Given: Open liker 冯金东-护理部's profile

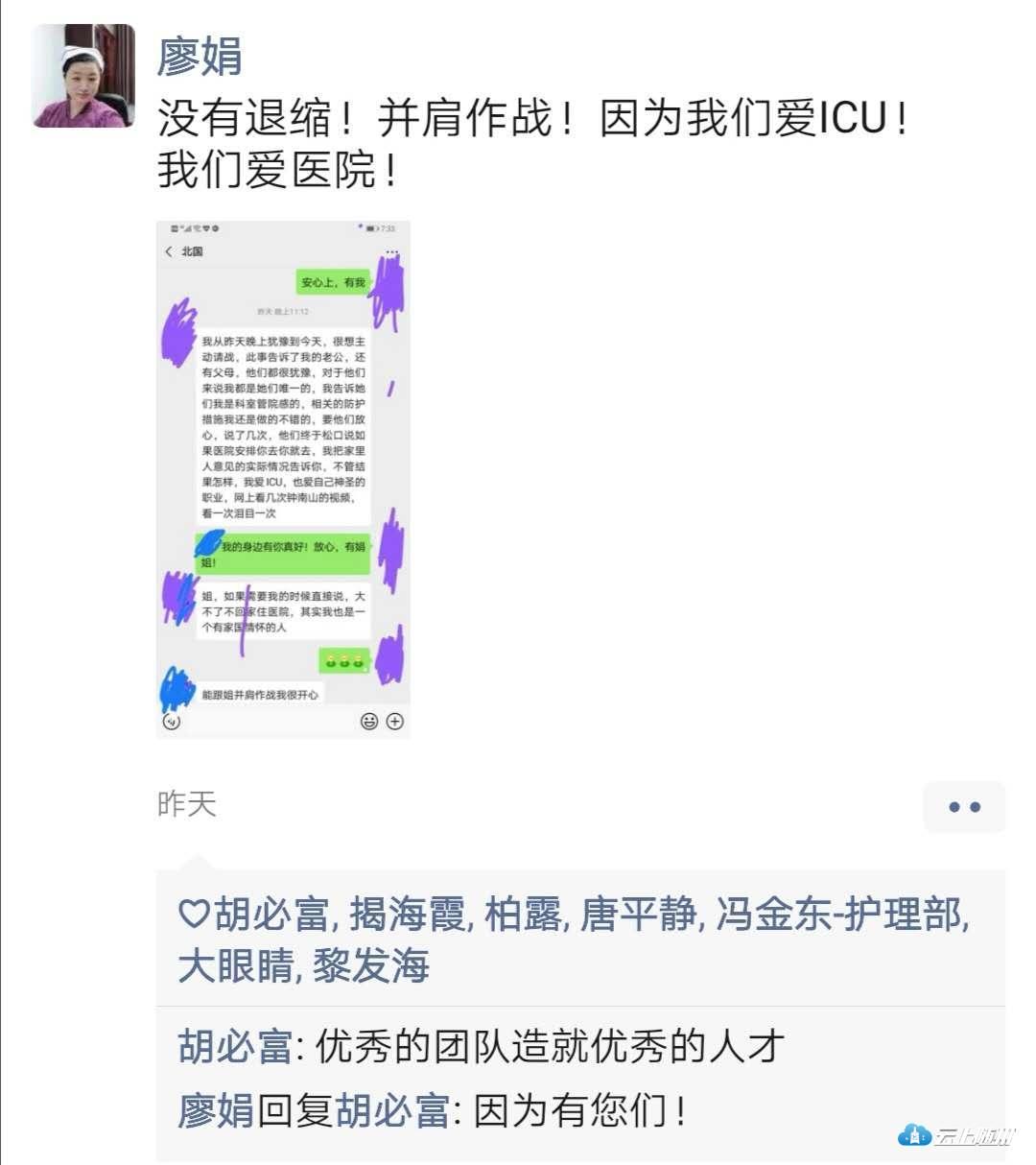Looking at the screenshot, I should 841,915.
